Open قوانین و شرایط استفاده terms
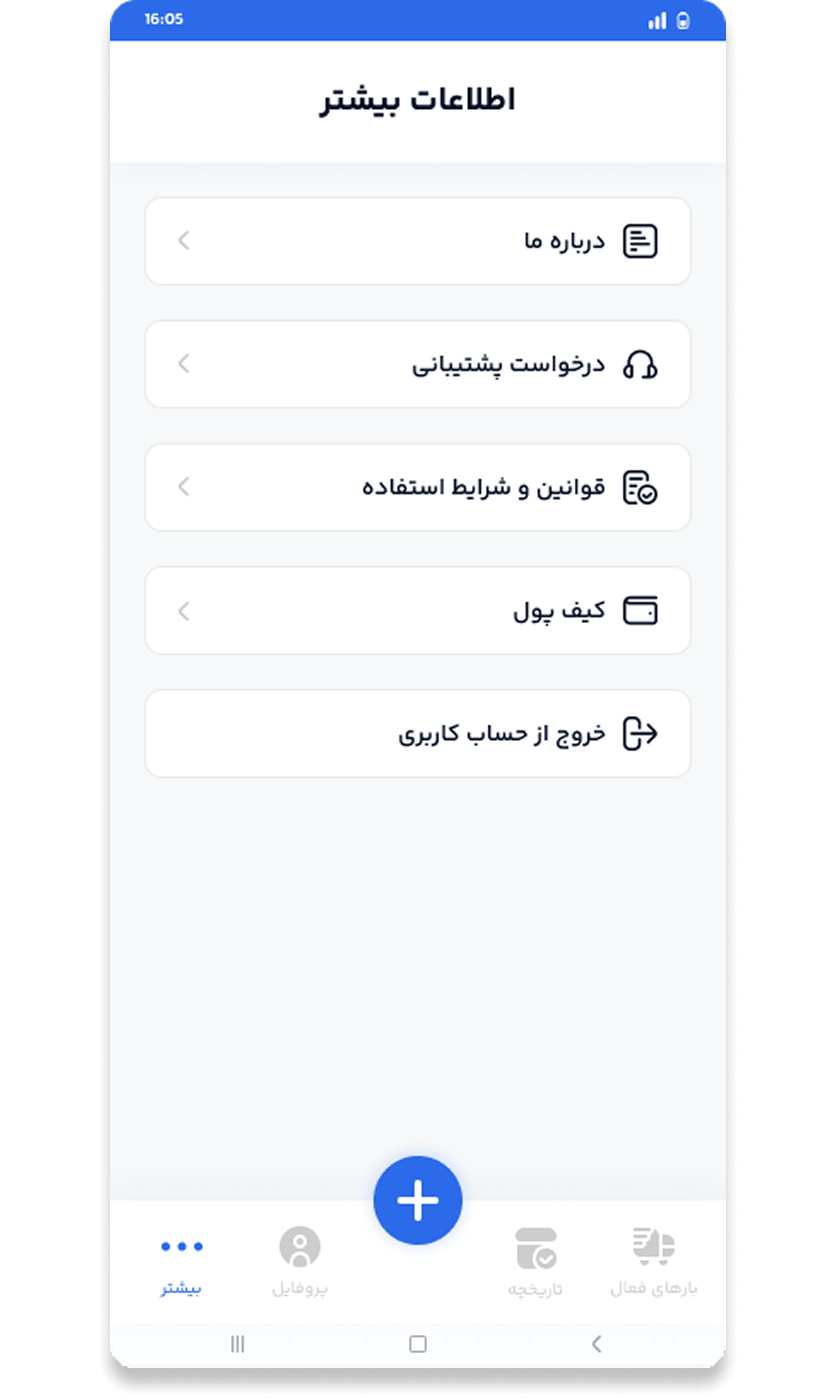This screenshot has width=836, height=1400. pyautogui.click(x=418, y=487)
